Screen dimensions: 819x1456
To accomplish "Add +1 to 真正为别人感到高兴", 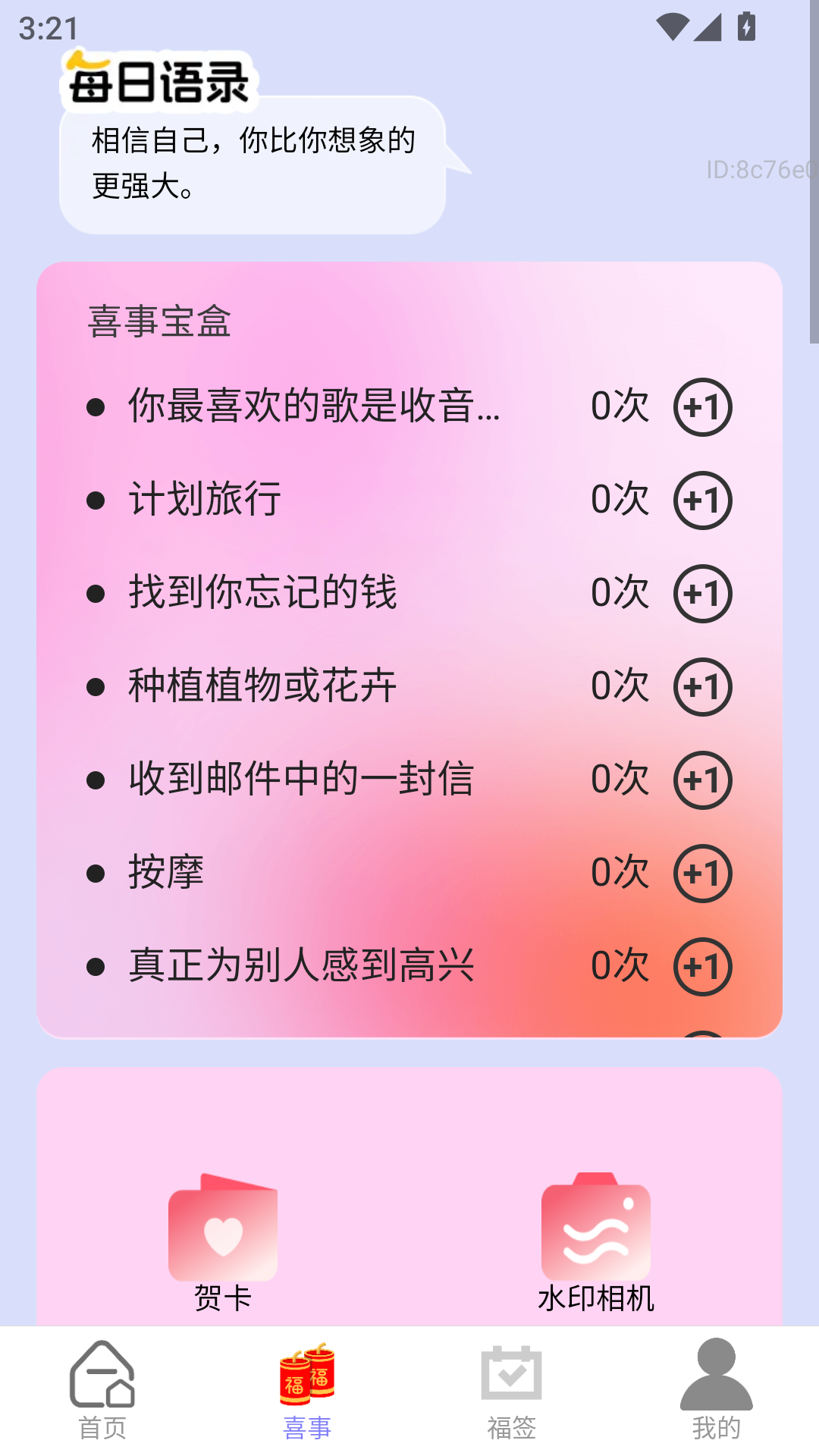I will point(704,967).
